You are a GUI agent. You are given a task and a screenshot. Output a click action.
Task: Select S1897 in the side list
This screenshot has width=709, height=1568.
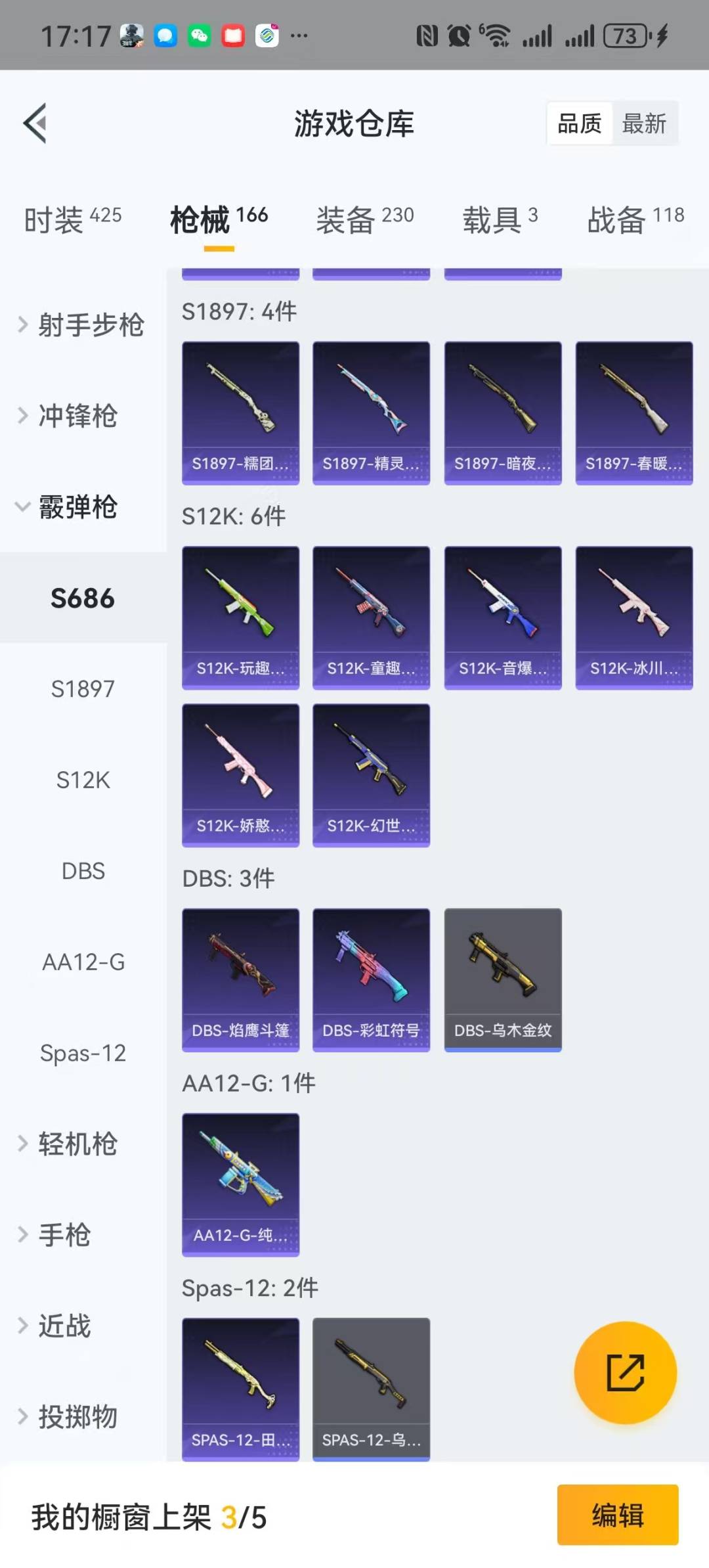point(83,689)
